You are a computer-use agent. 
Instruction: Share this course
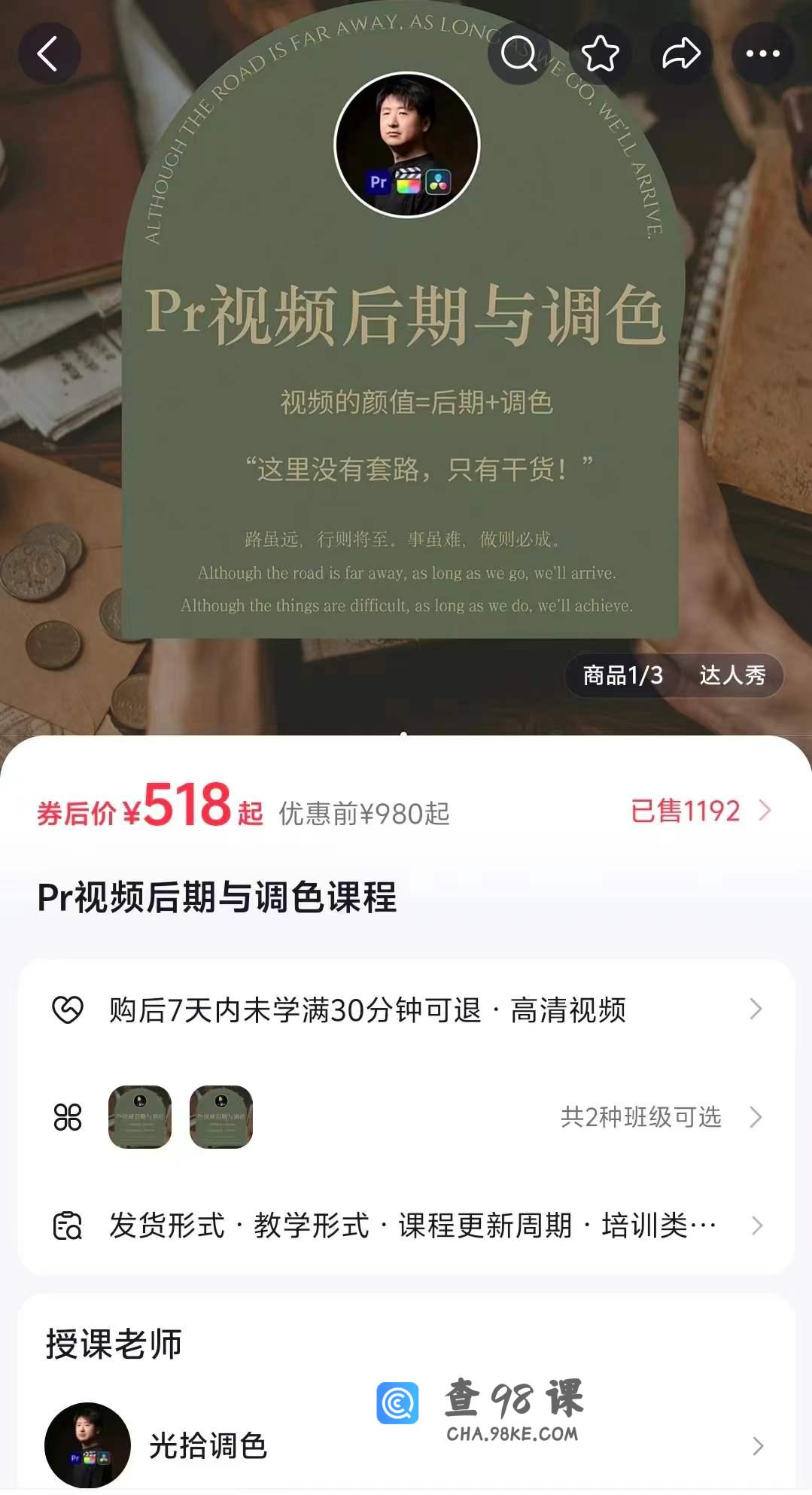coord(681,54)
